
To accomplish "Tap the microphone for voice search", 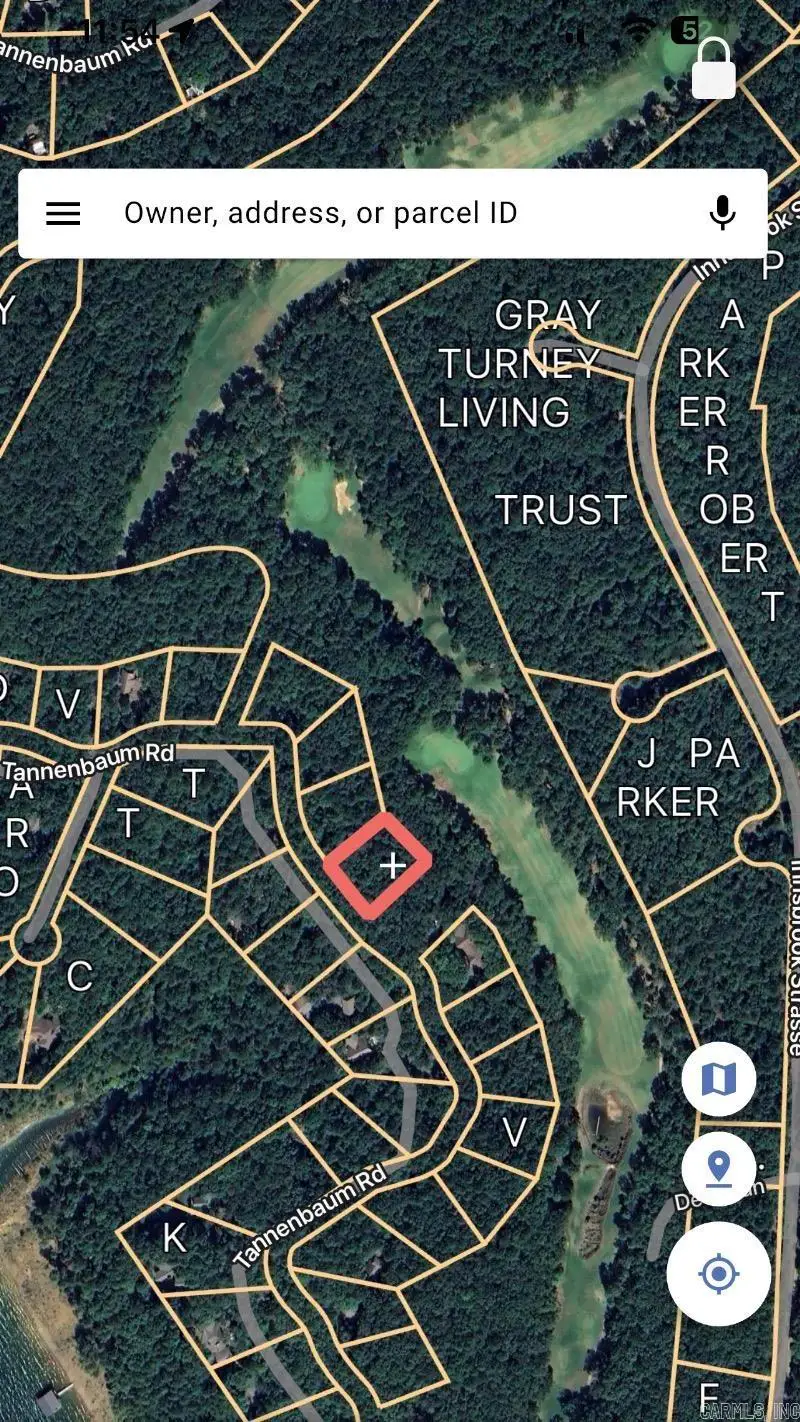I will (x=721, y=212).
